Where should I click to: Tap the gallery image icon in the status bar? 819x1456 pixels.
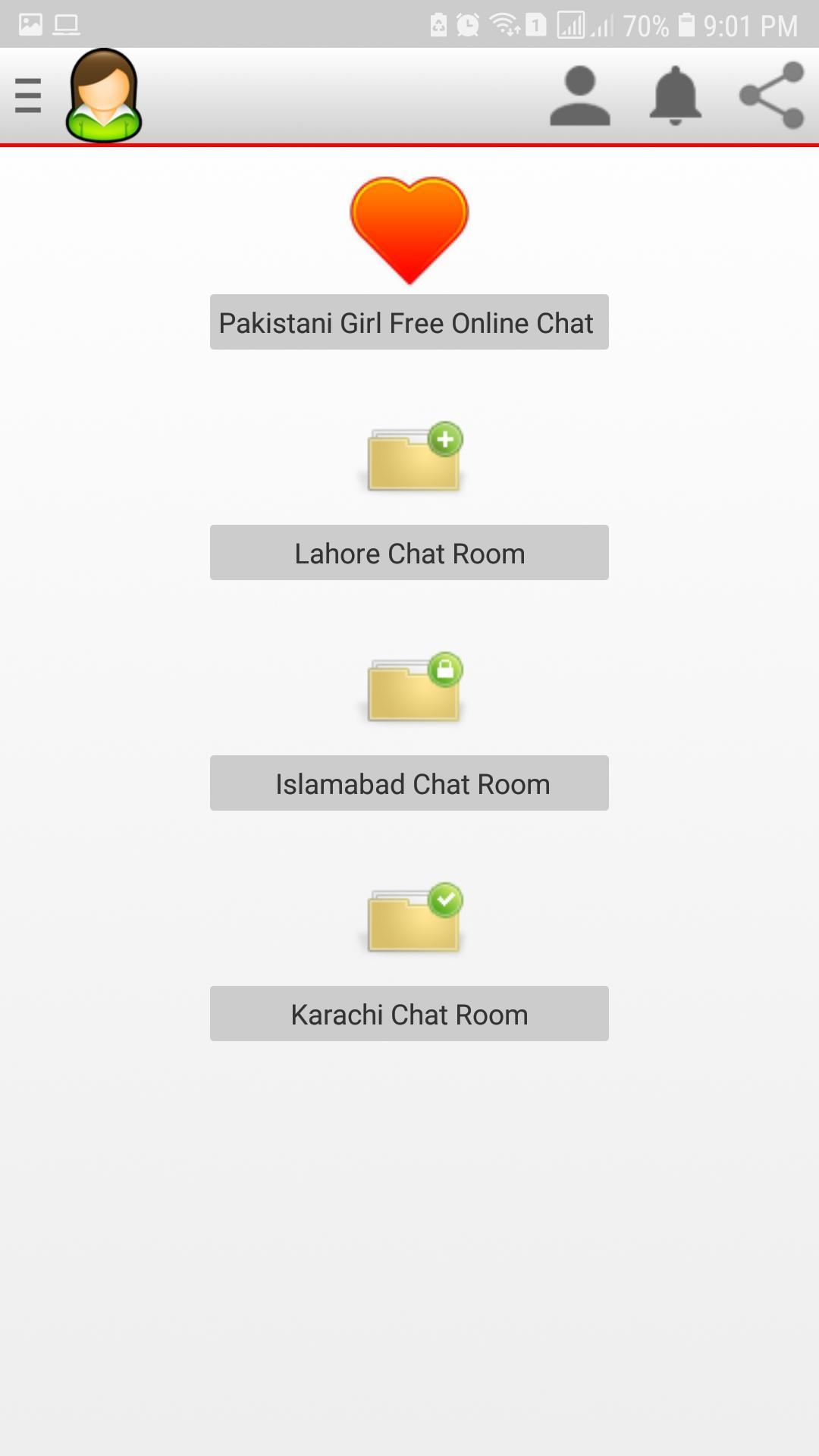click(30, 23)
